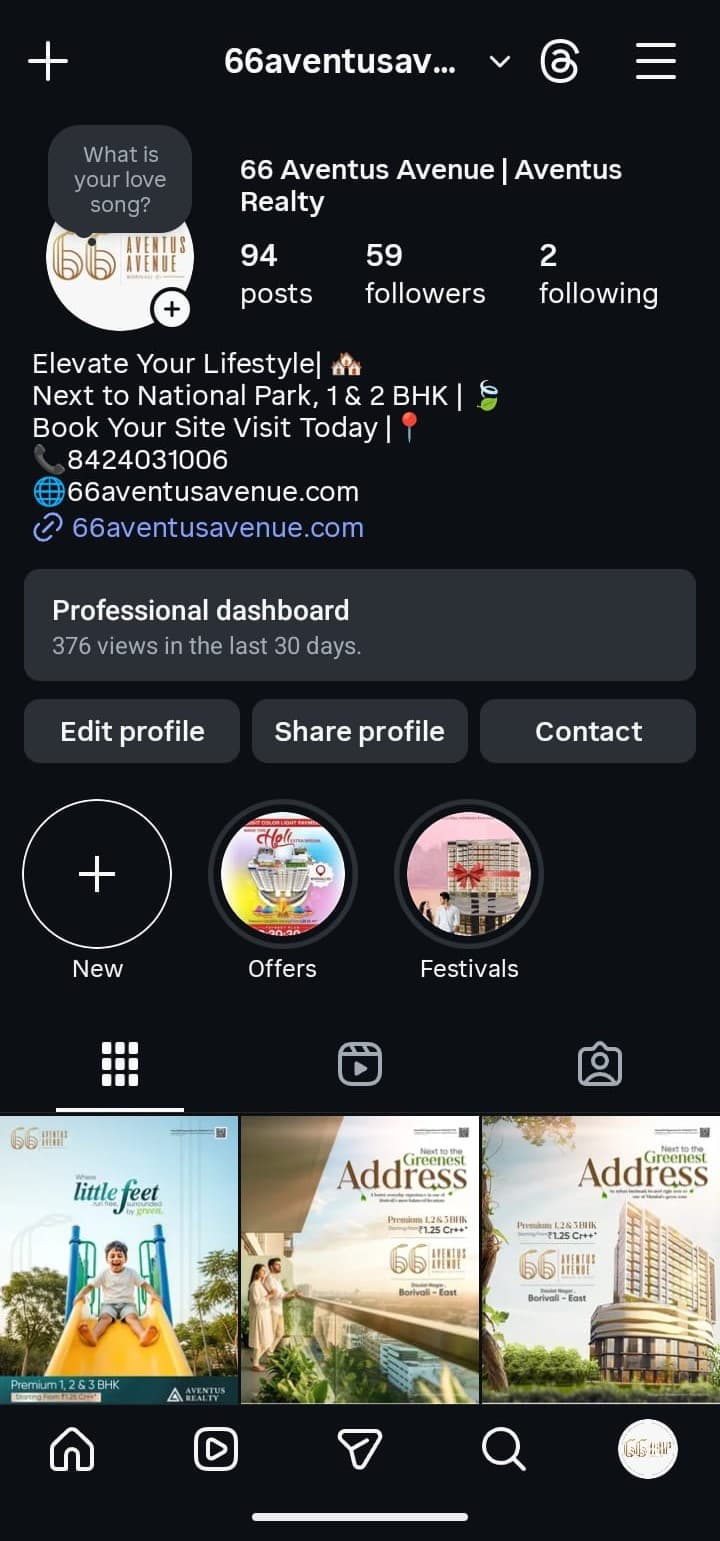The width and height of the screenshot is (720, 1541).
Task: Switch to the tagged photos tab
Action: tap(600, 1064)
